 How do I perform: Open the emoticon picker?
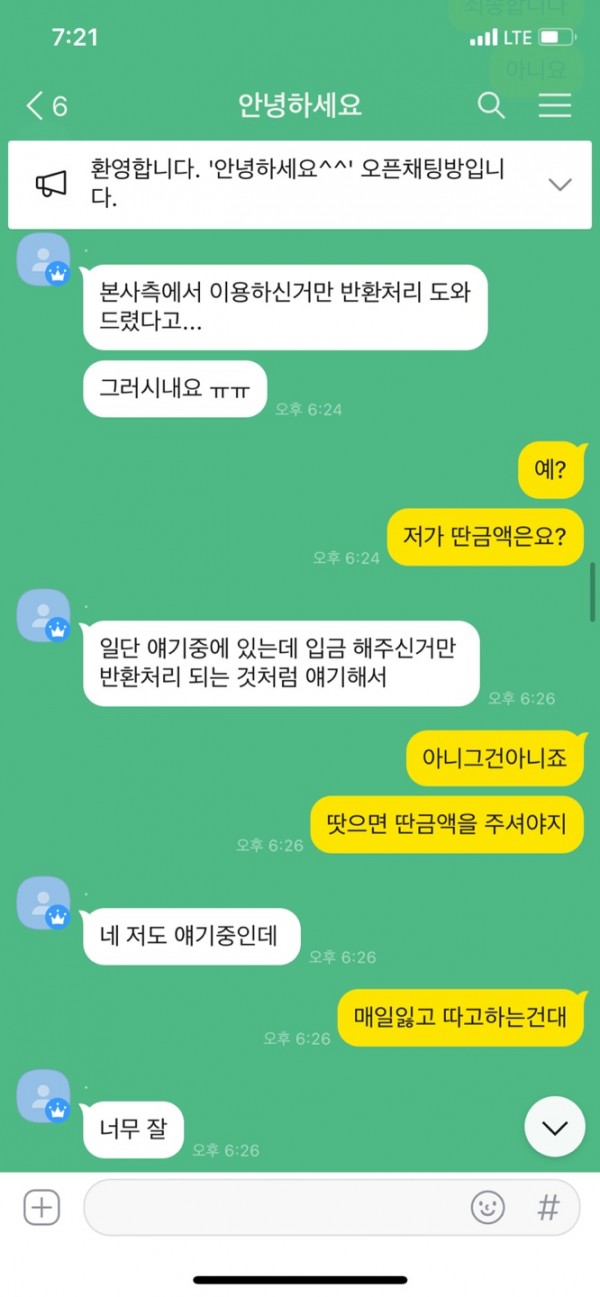point(488,1208)
